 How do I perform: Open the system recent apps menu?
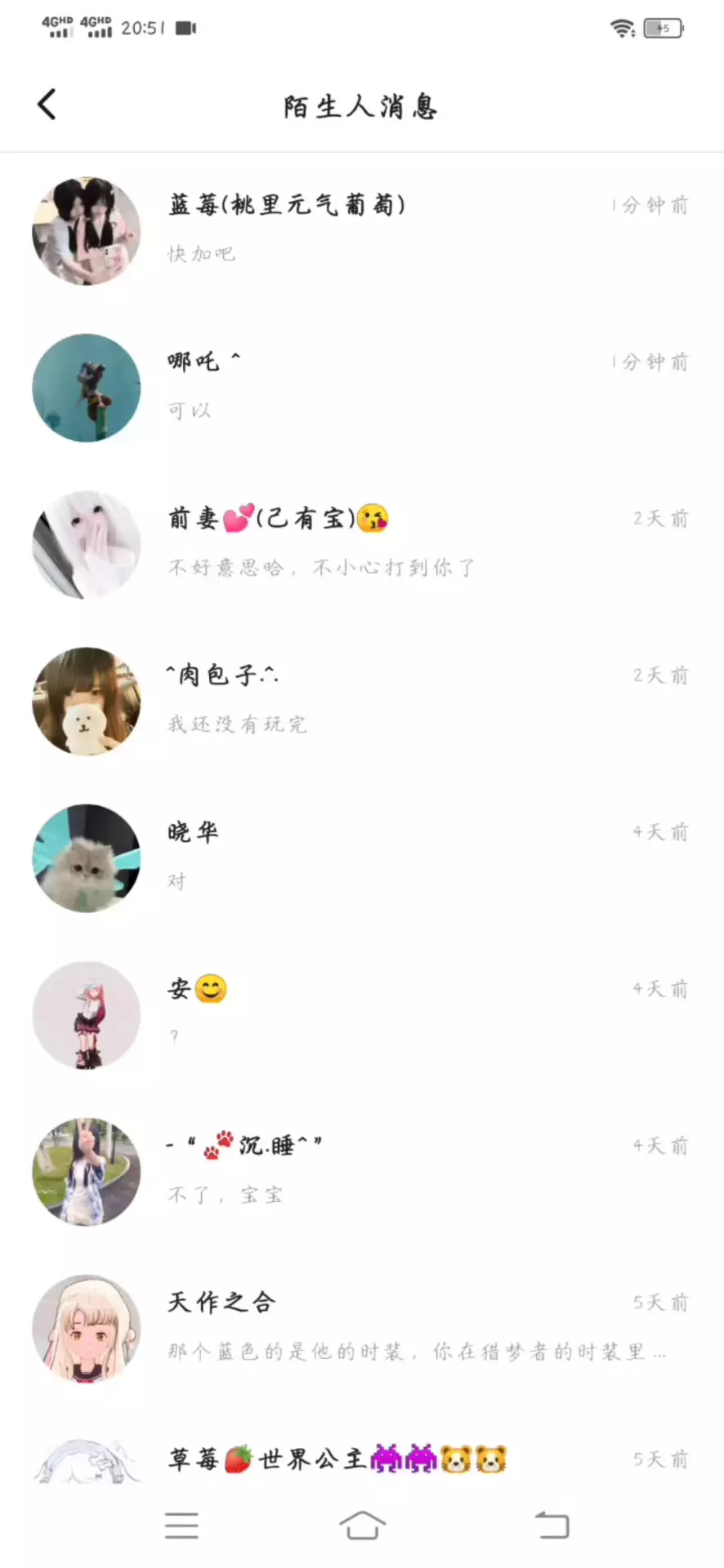pos(181,1525)
